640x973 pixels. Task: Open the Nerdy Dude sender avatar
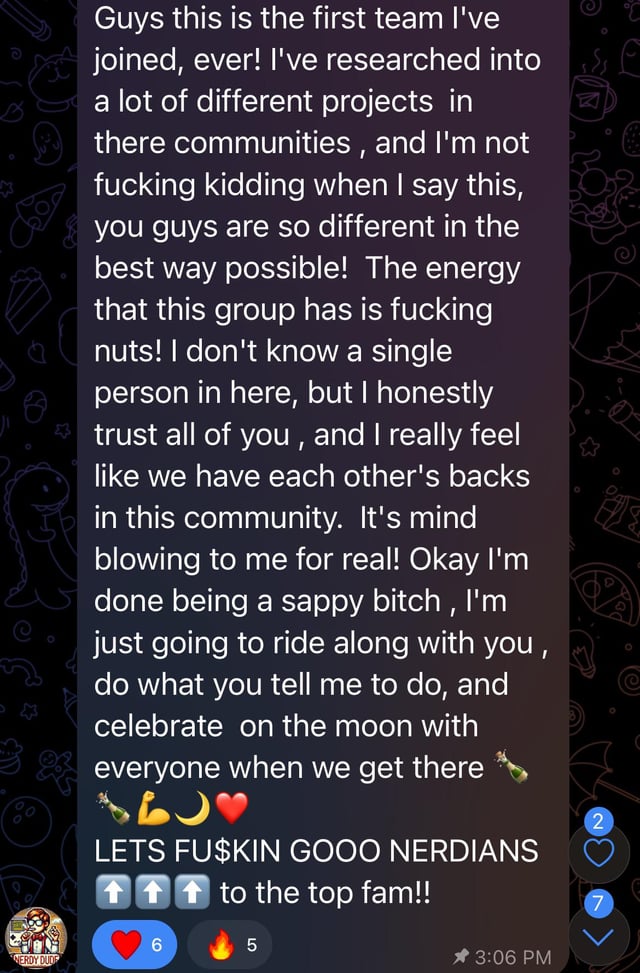[33, 938]
